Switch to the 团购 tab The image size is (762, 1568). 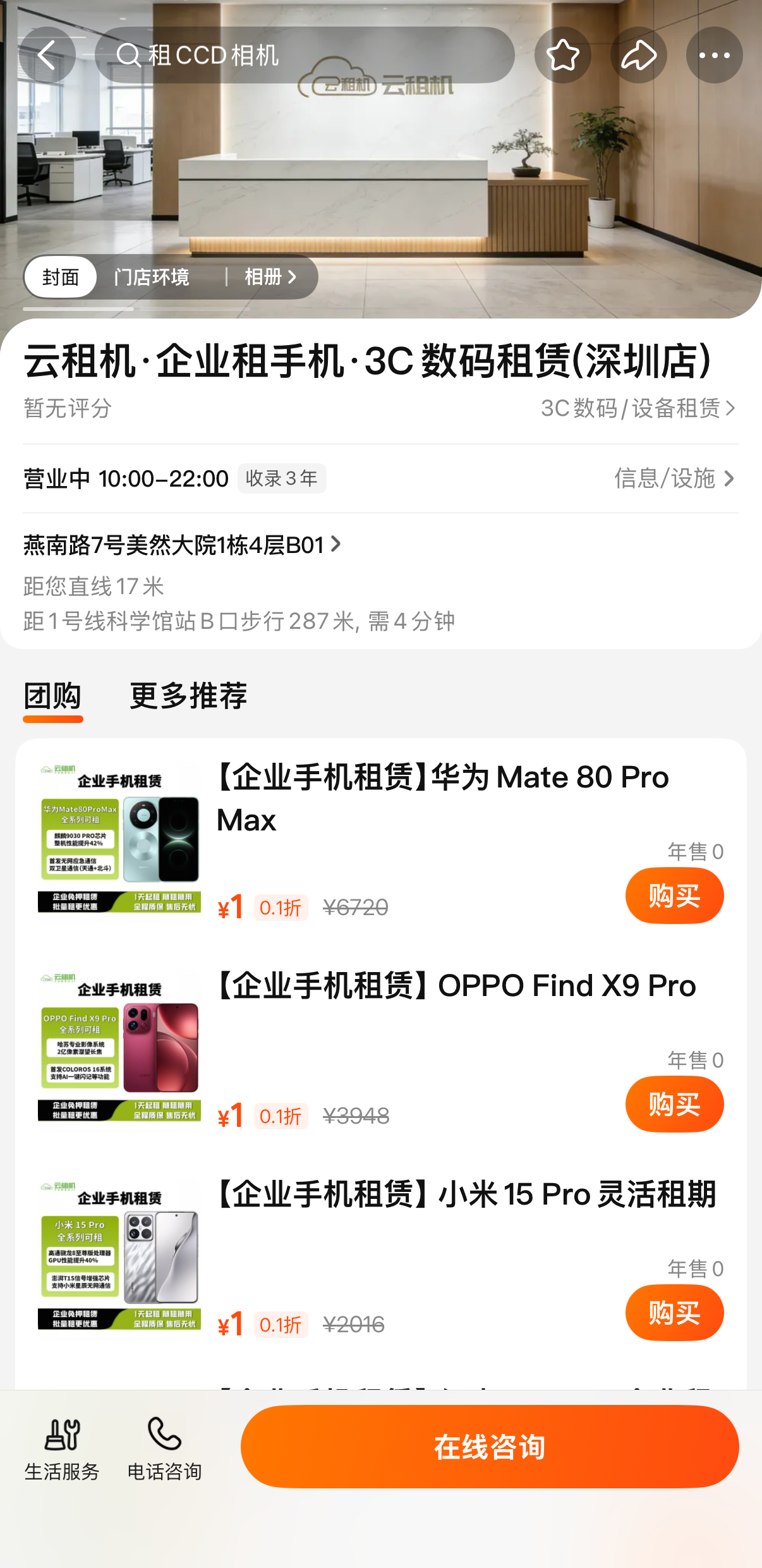(x=52, y=696)
